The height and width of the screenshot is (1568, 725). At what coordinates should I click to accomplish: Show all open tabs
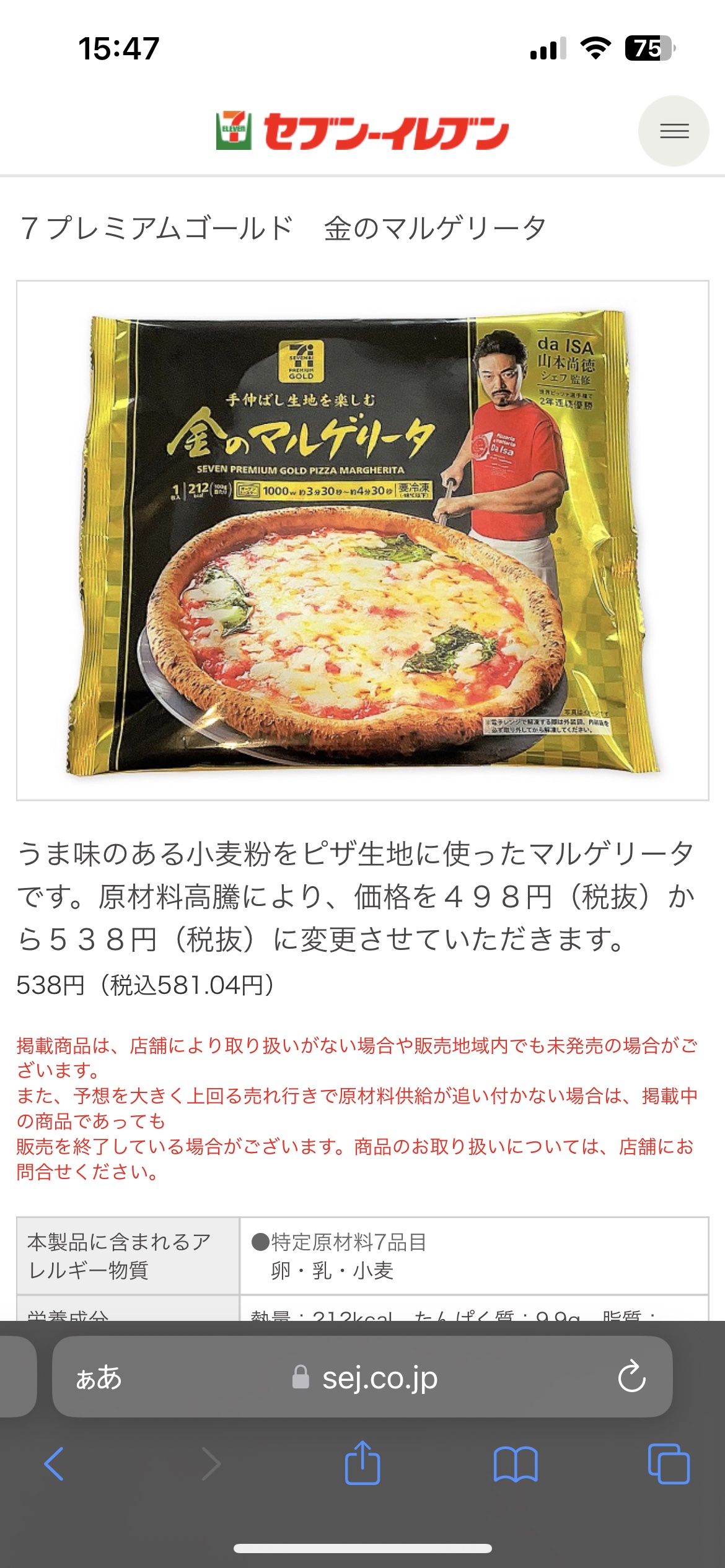(x=669, y=1465)
